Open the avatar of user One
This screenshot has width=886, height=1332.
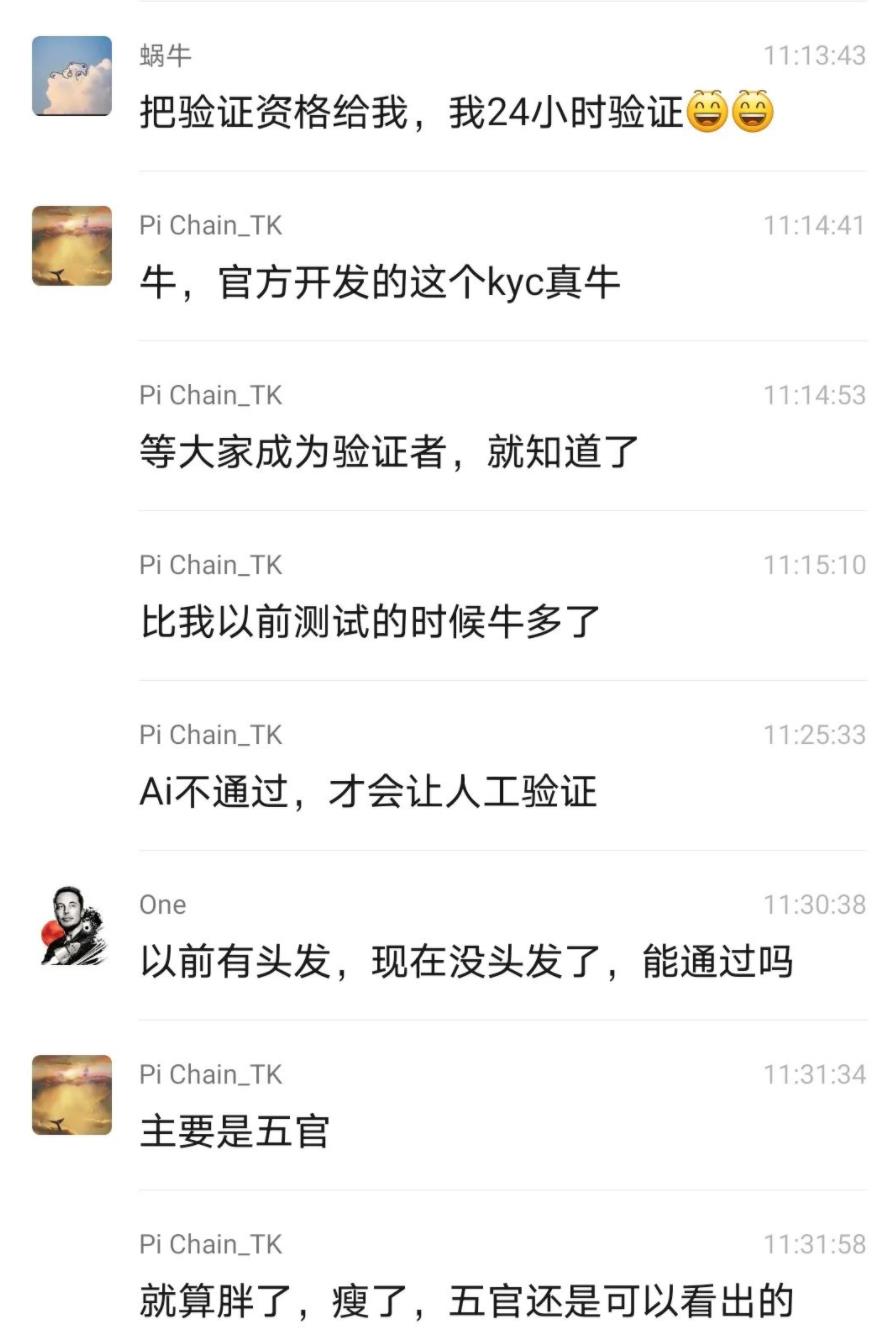72,925
